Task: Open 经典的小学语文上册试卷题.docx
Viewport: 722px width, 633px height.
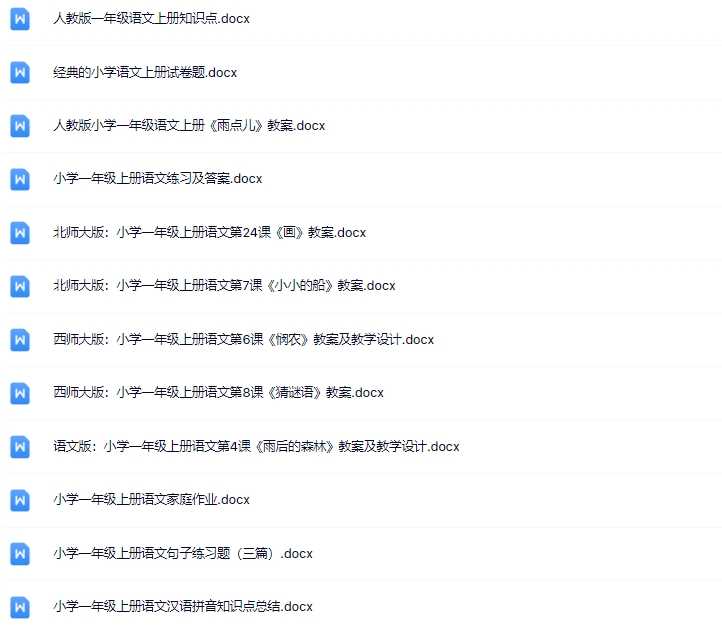Action: (145, 72)
